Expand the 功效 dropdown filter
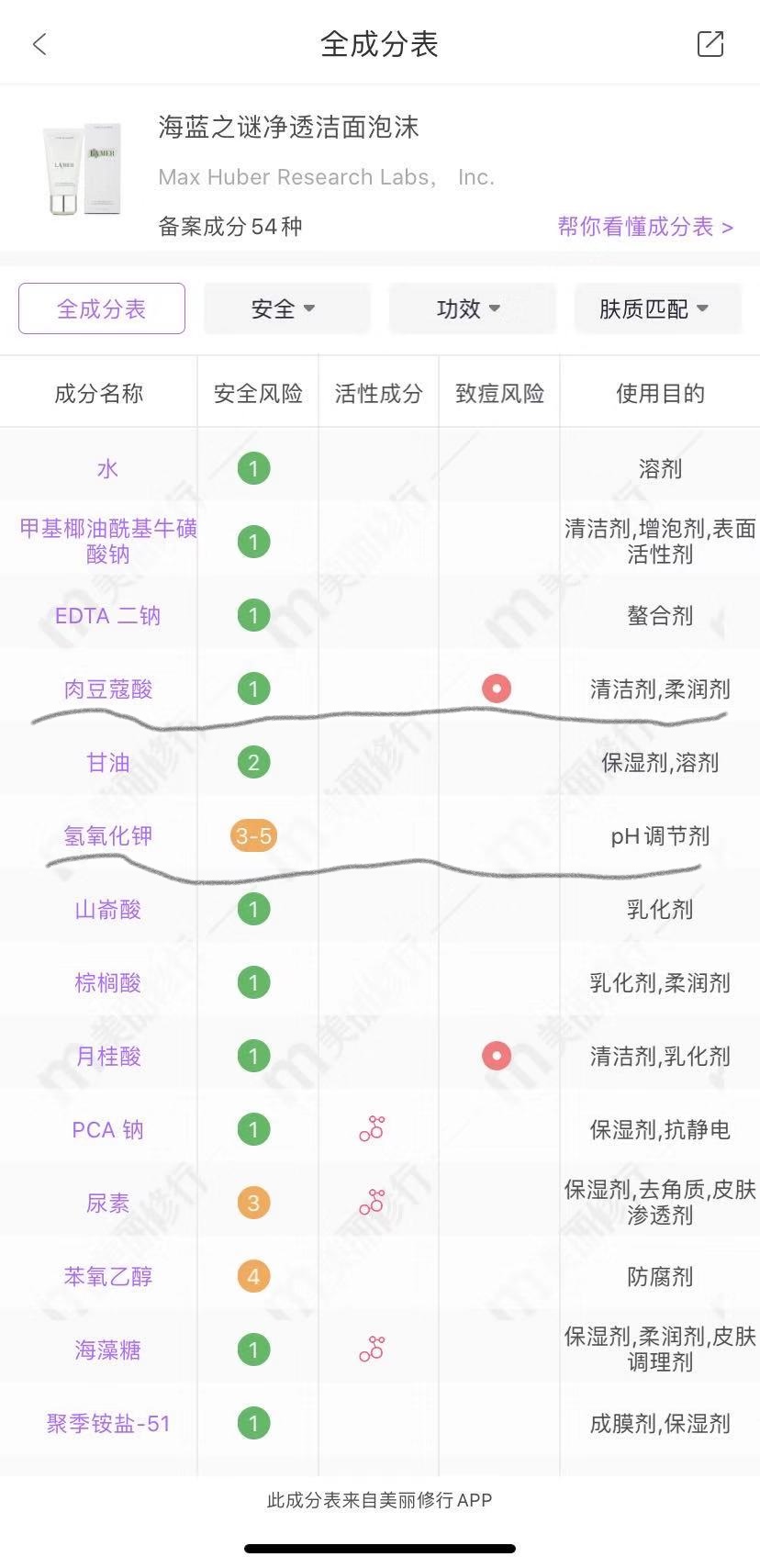This screenshot has width=760, height=1568. click(x=472, y=308)
